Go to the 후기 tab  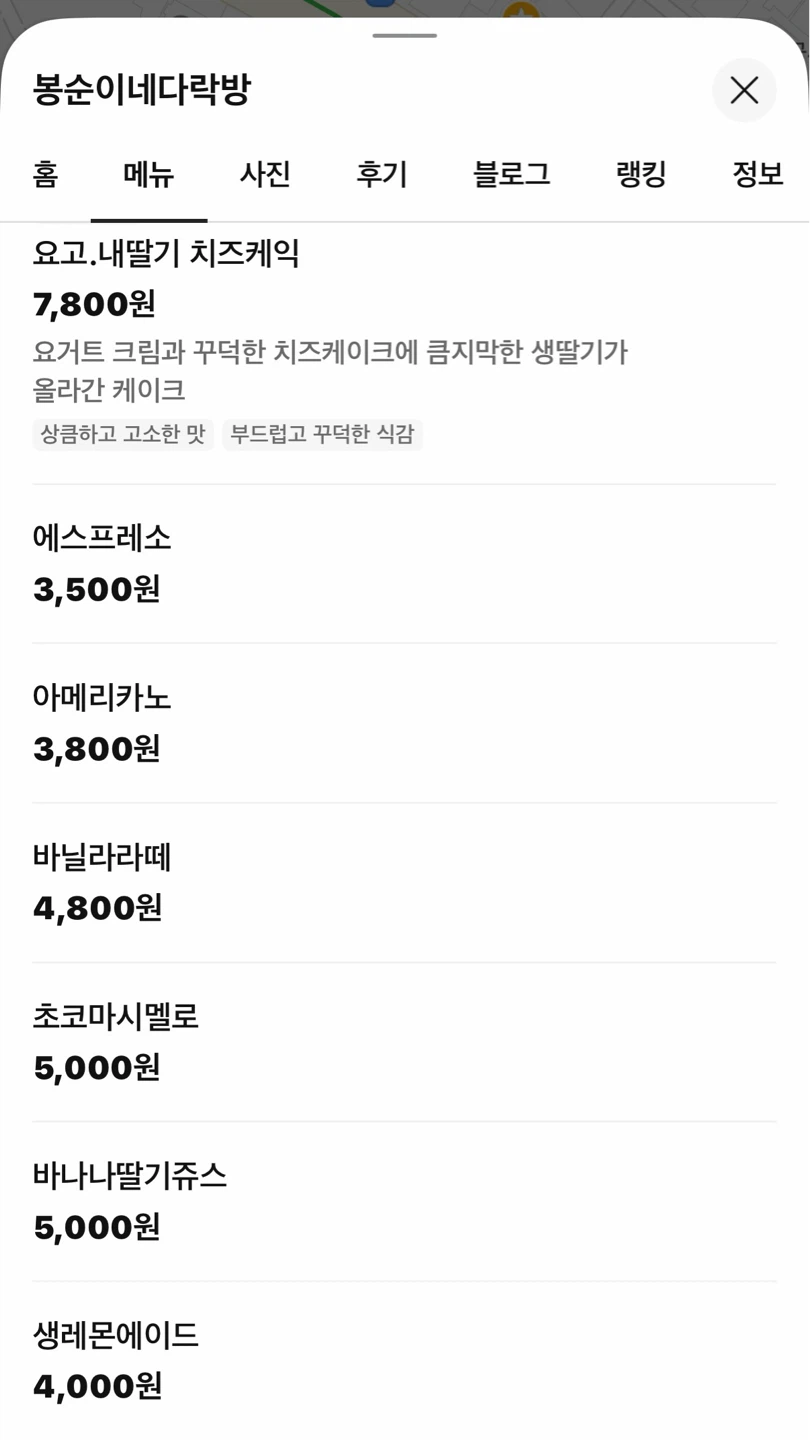(381, 174)
